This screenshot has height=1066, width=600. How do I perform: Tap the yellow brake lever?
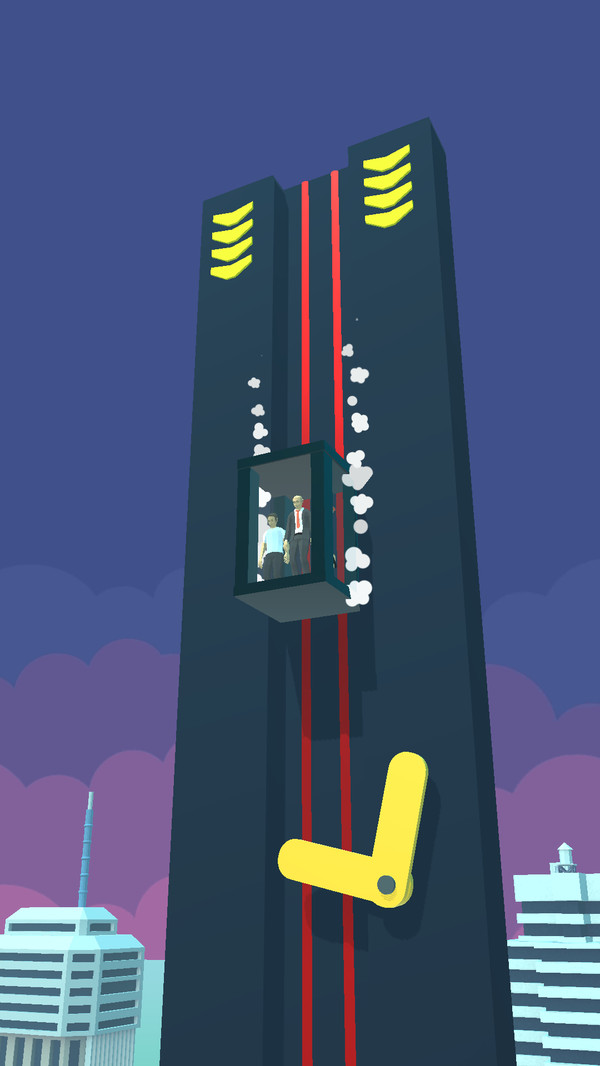point(385,860)
